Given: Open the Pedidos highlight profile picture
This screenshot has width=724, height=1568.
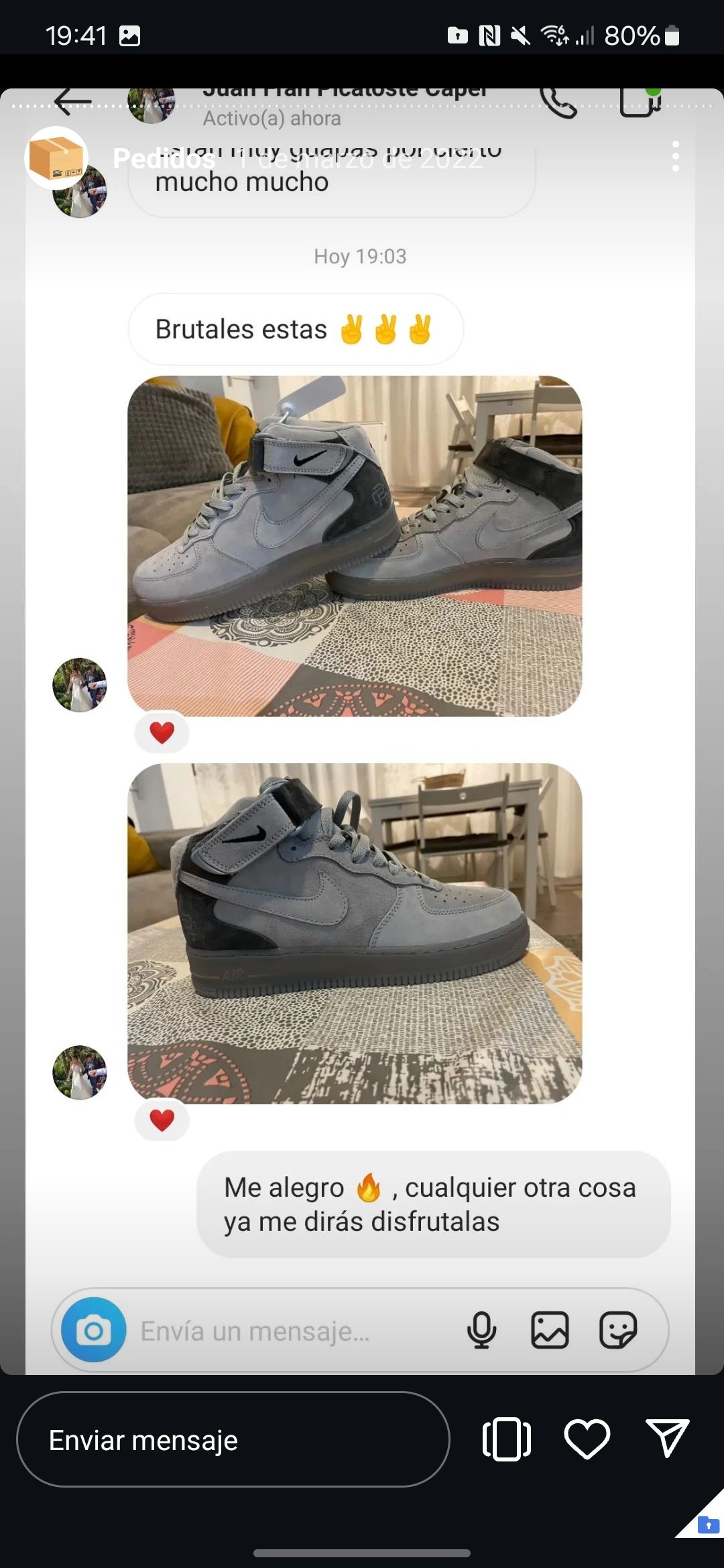Looking at the screenshot, I should click(x=56, y=158).
